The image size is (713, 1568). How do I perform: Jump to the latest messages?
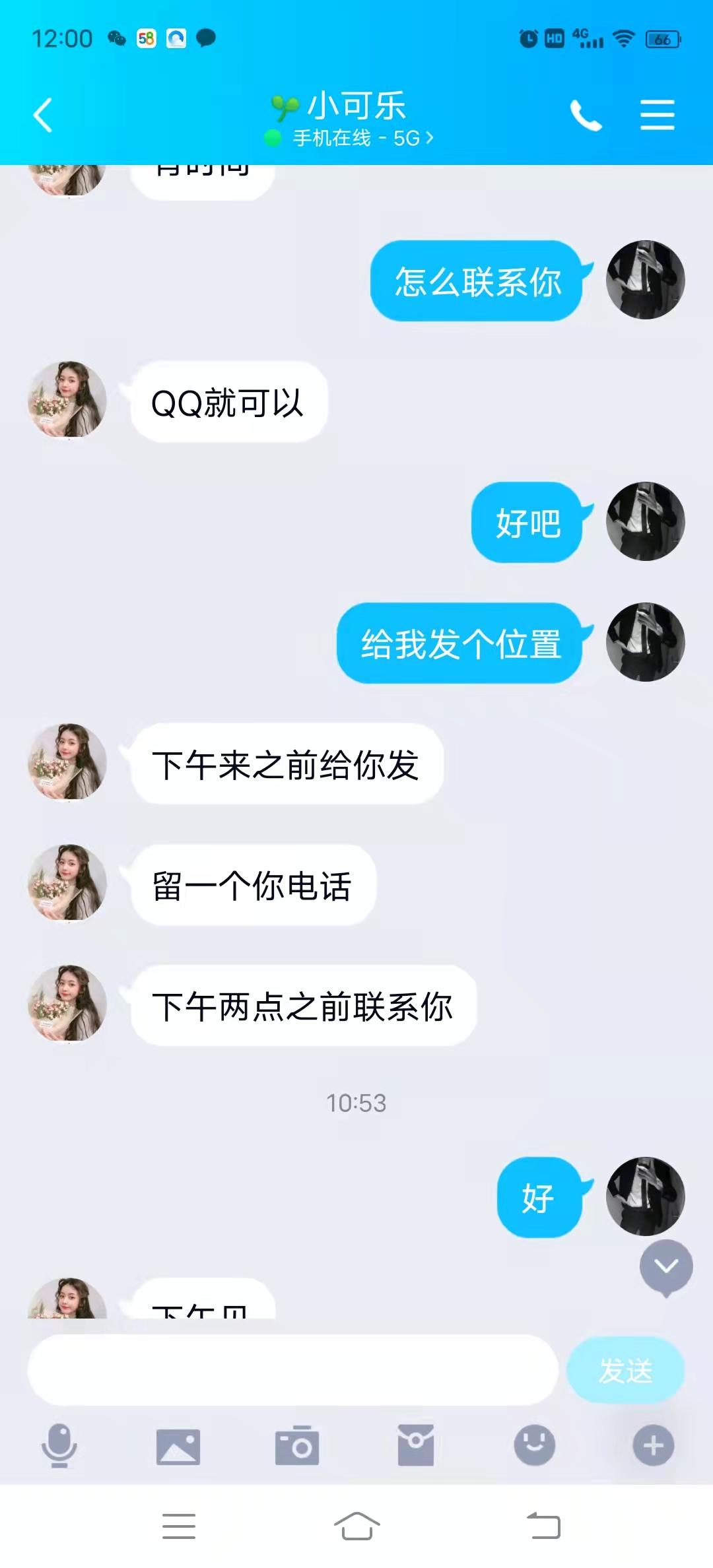click(x=665, y=1266)
